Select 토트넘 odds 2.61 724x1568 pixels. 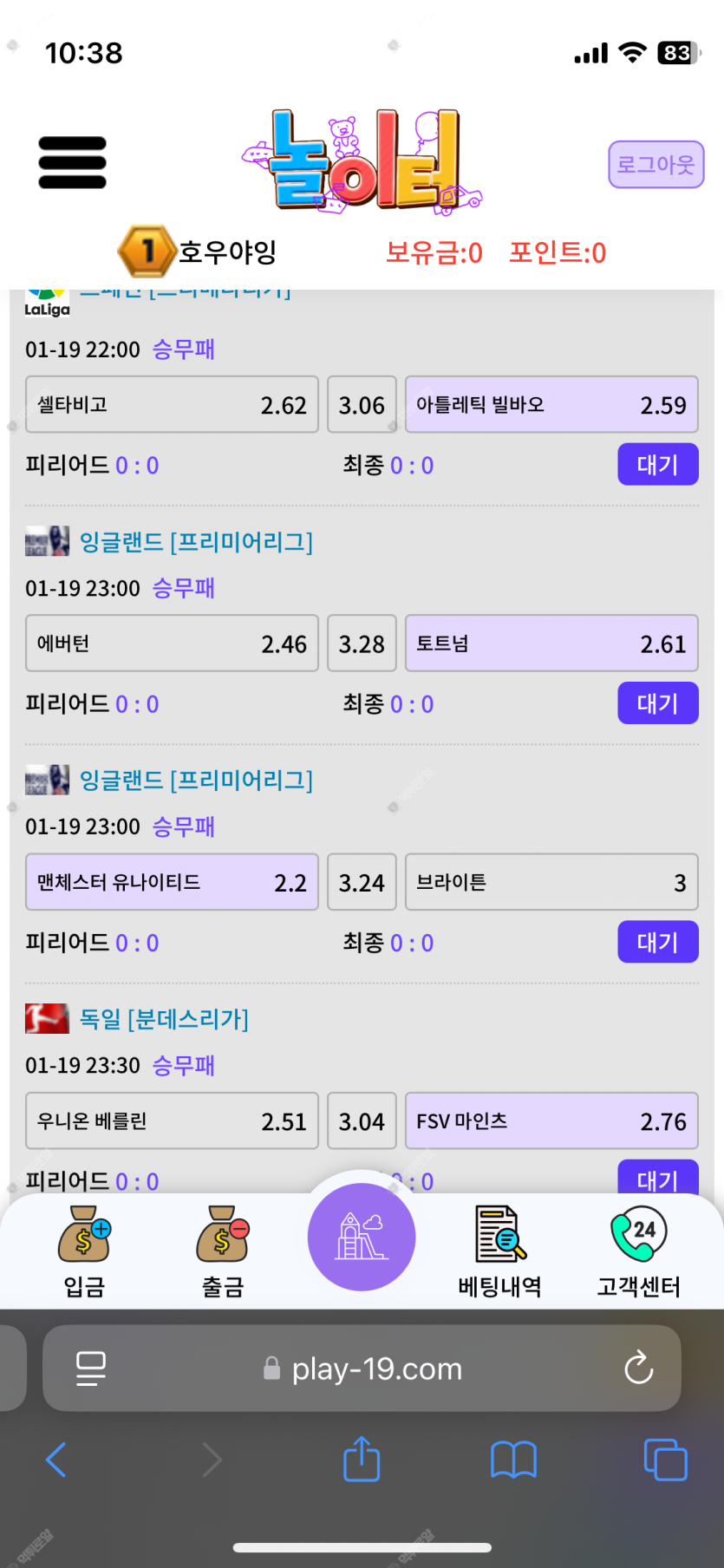pos(551,644)
